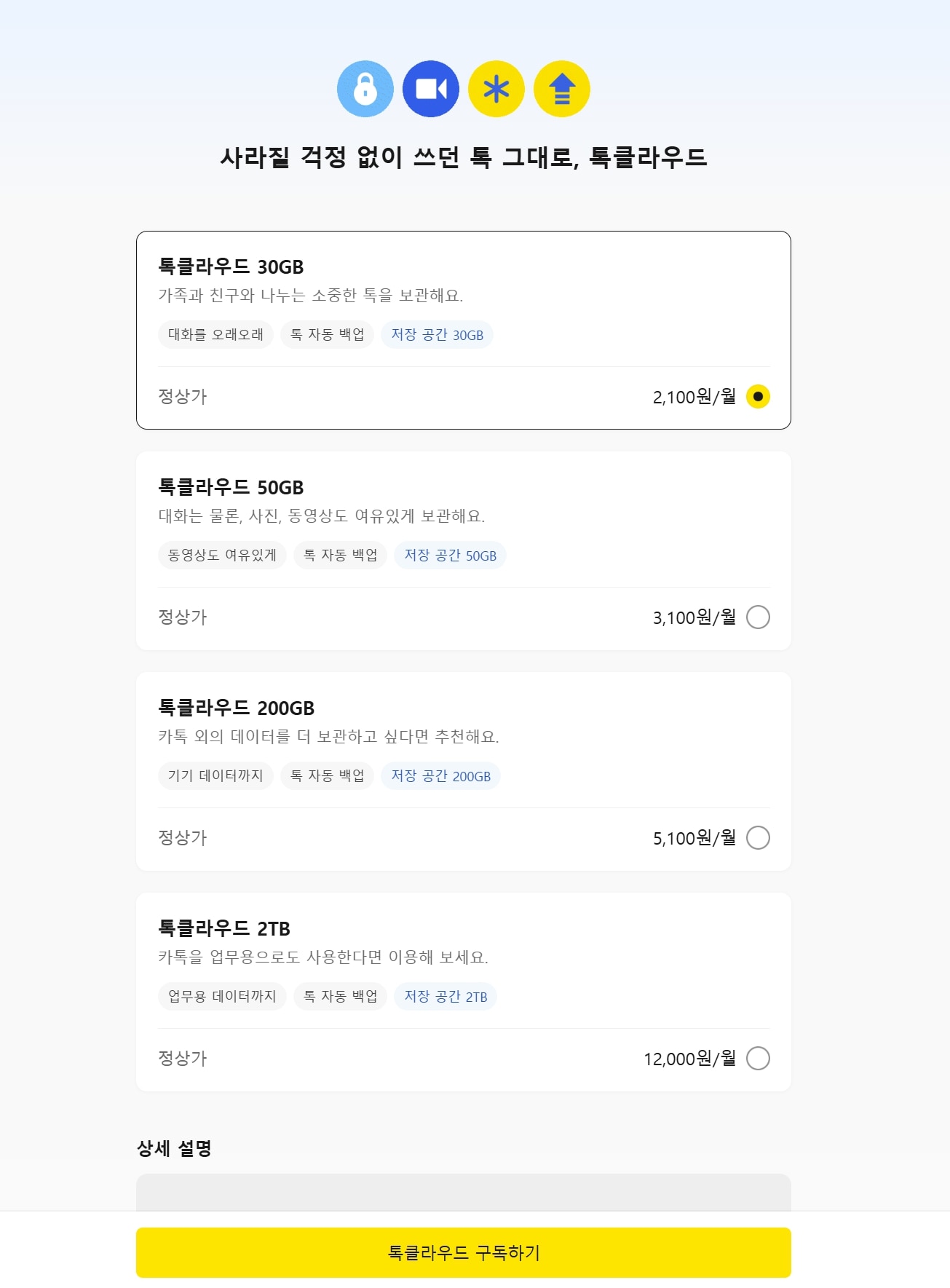Viewport: 950px width, 1288px height.
Task: Click the 톡 자동 백업 tag on the 50GB card
Action: pos(339,555)
